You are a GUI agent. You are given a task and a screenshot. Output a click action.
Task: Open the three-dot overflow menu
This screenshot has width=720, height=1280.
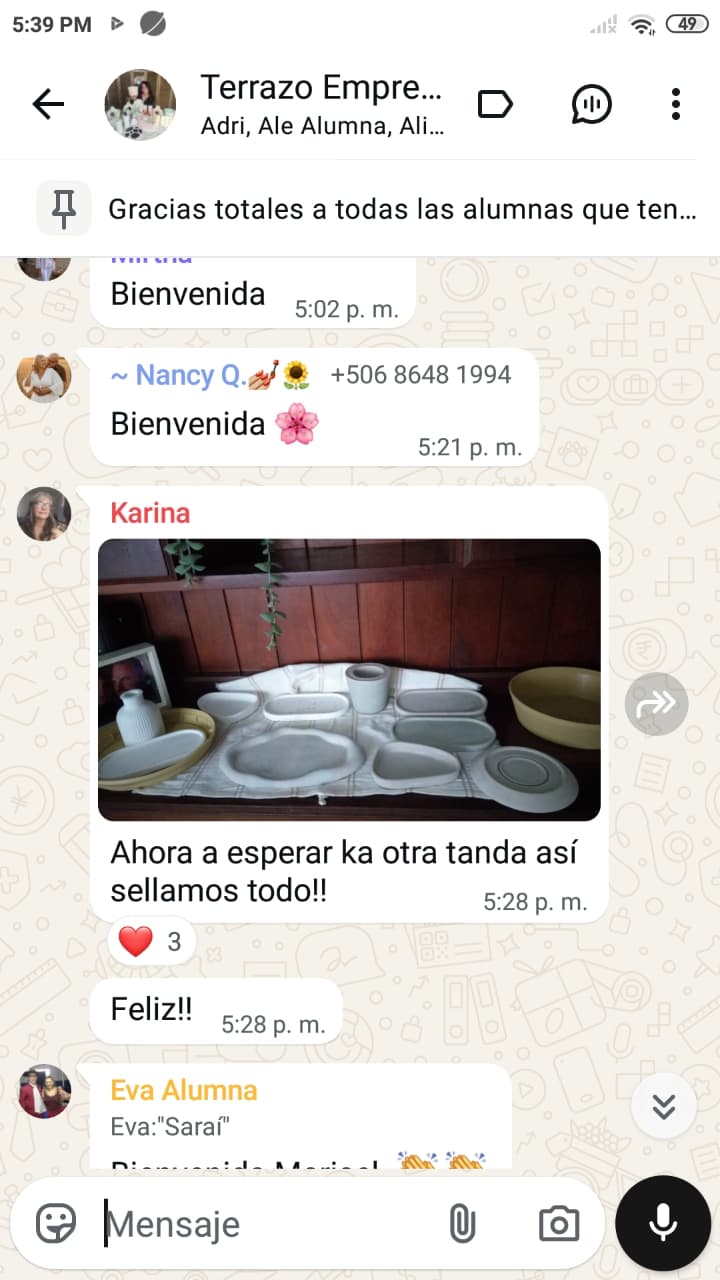click(676, 104)
